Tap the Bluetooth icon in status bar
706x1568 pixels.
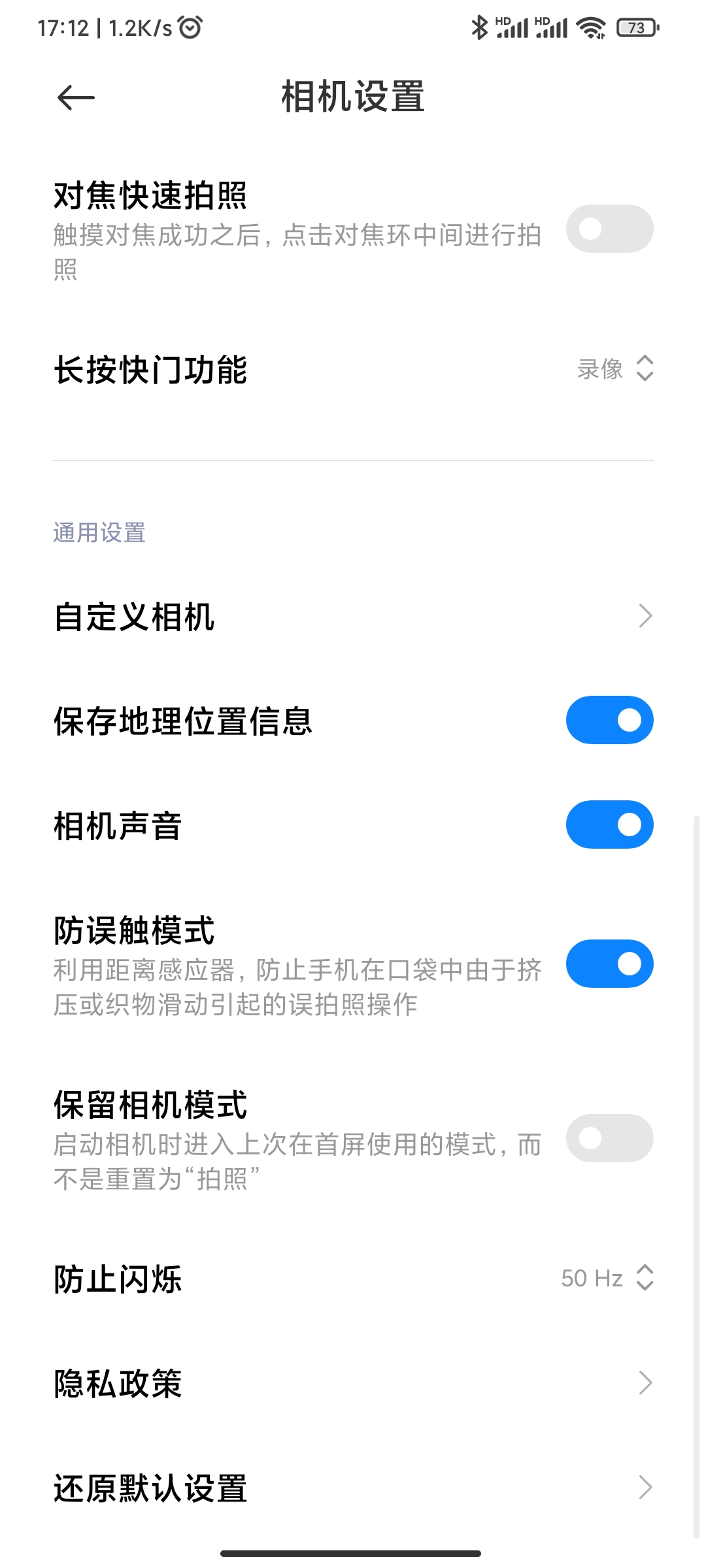tap(479, 27)
